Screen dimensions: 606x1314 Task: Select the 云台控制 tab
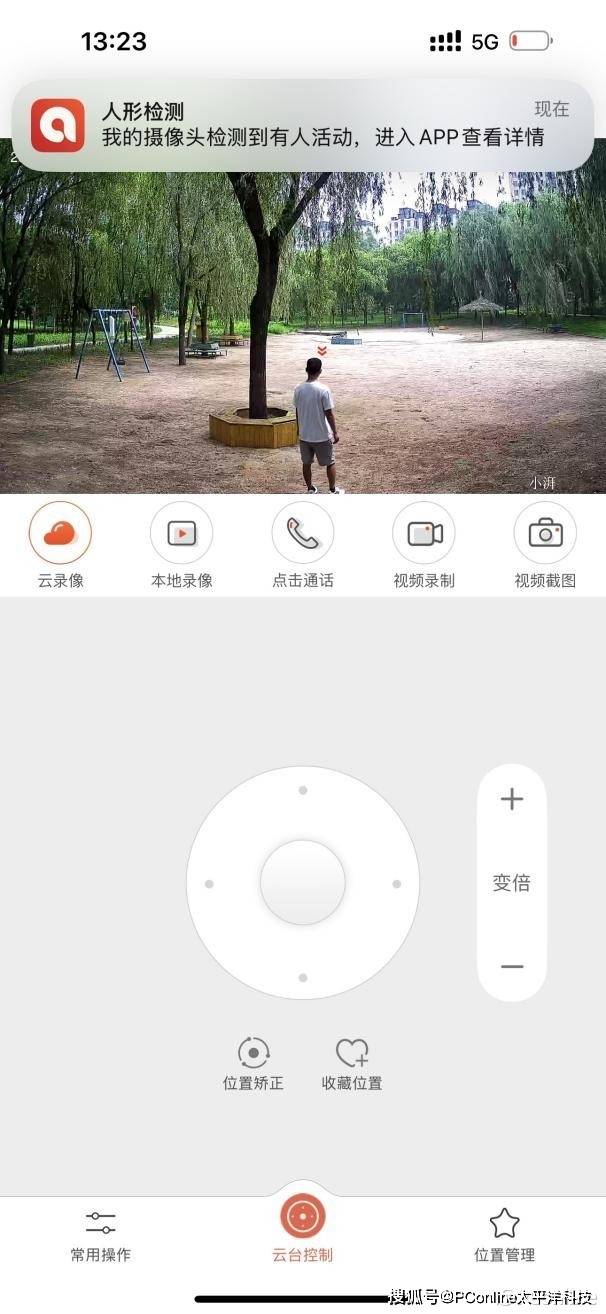(x=302, y=1230)
